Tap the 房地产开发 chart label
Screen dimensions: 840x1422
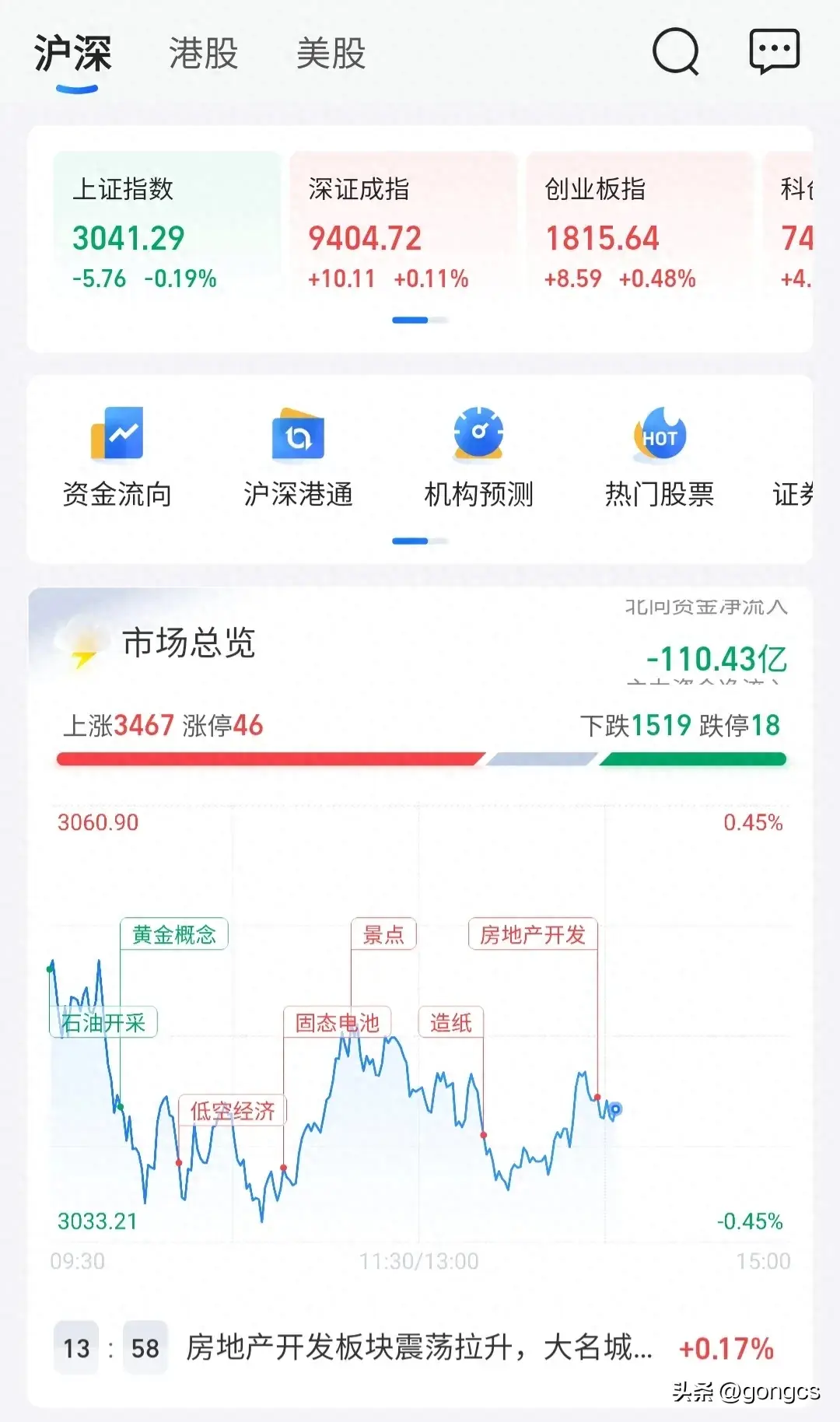(x=533, y=934)
